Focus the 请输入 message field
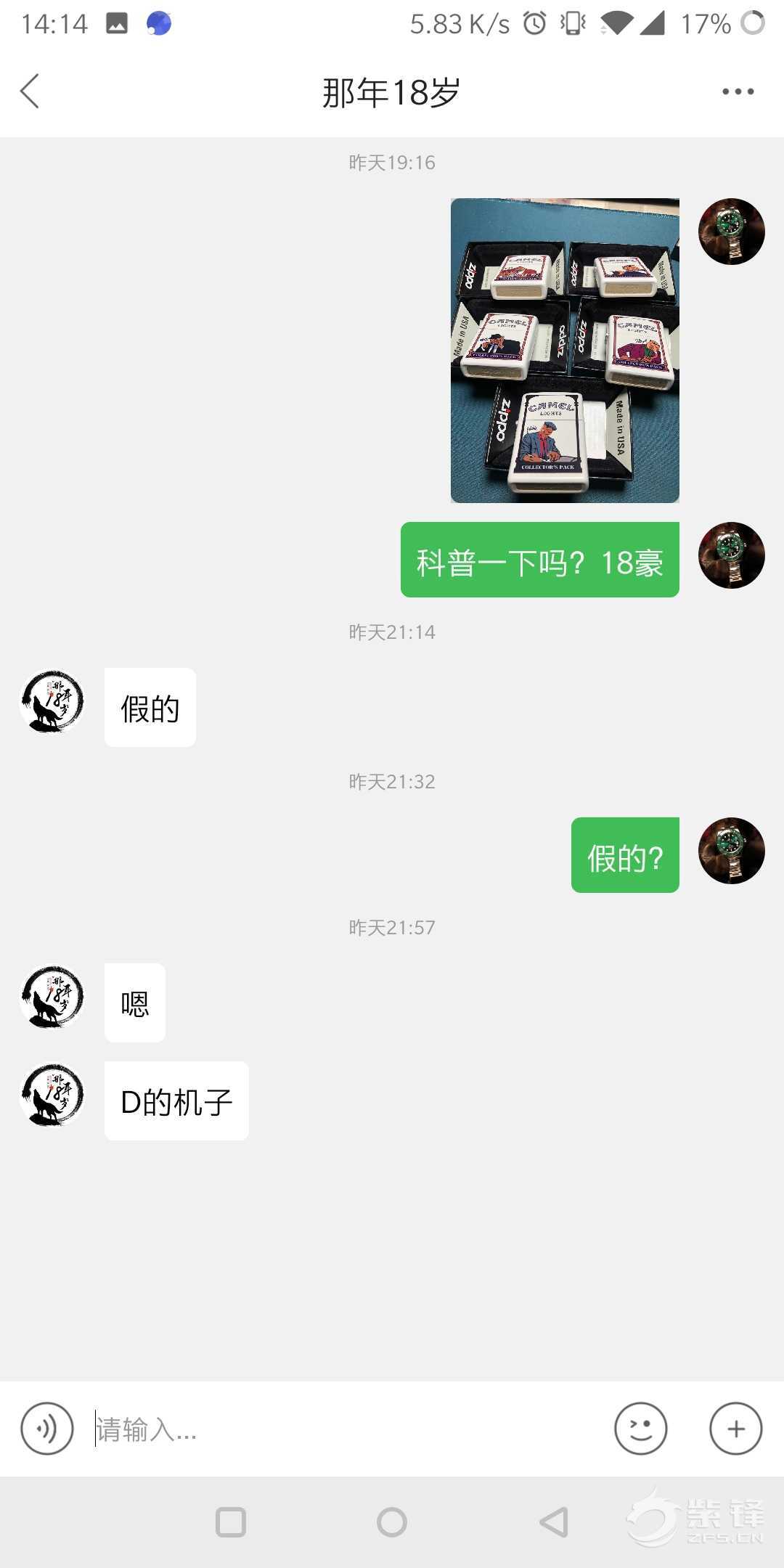The height and width of the screenshot is (1568, 784). [x=341, y=1429]
